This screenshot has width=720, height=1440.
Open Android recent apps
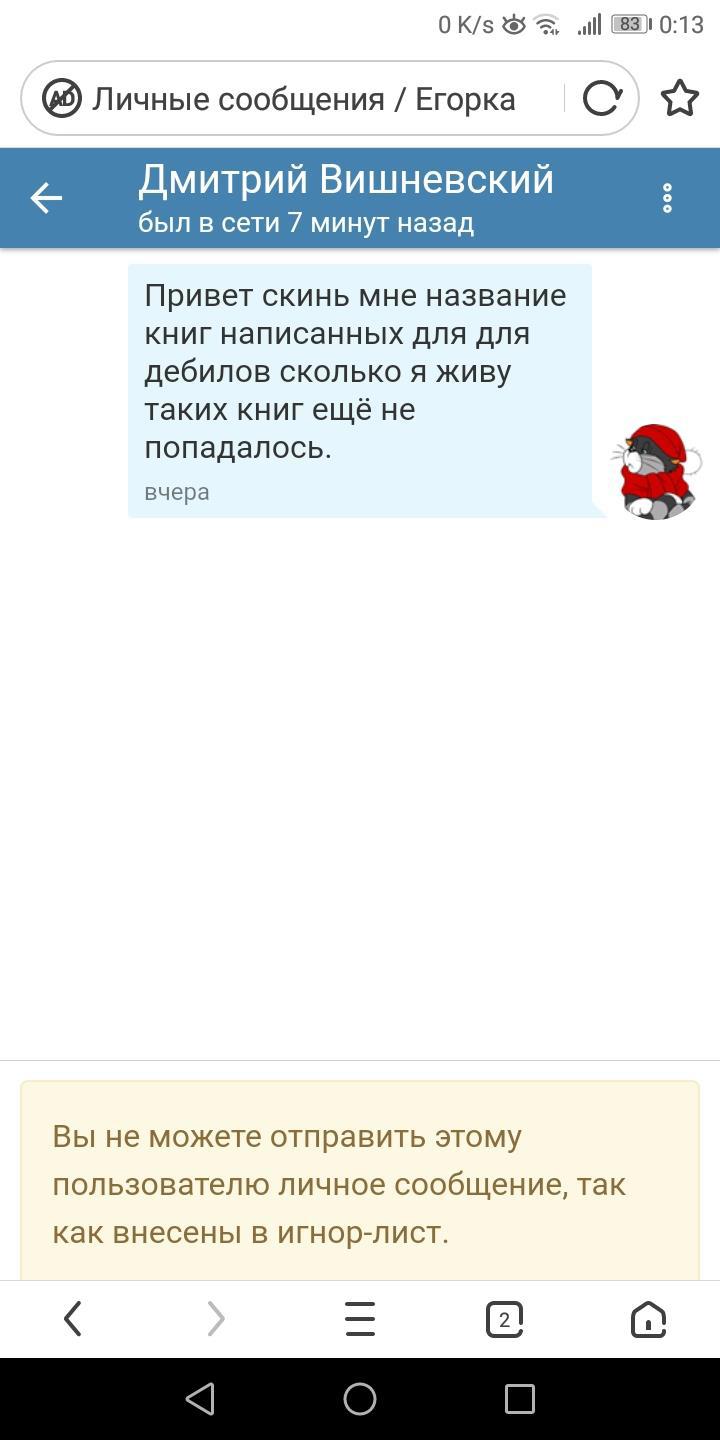coord(519,1399)
